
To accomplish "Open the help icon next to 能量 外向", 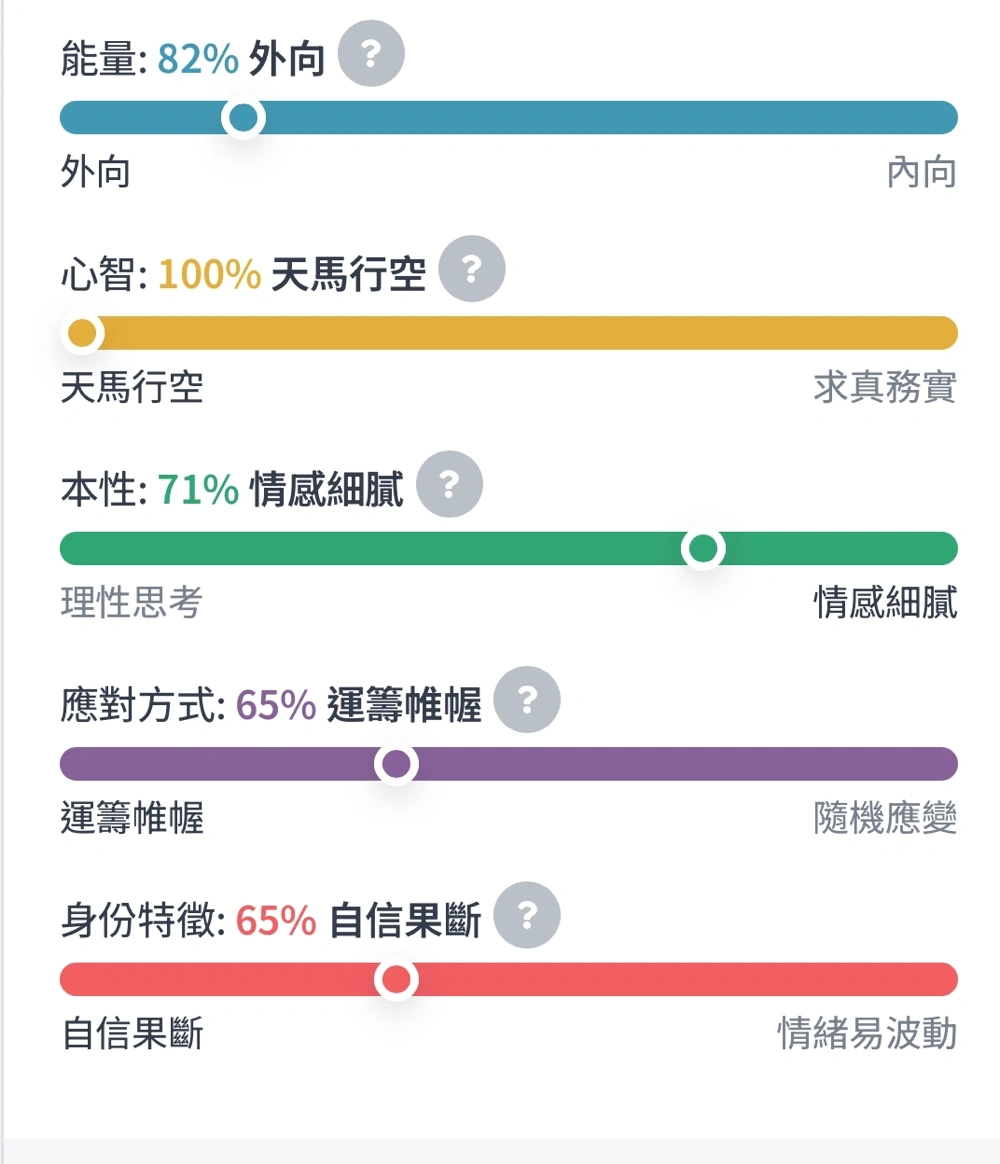I will [x=371, y=53].
